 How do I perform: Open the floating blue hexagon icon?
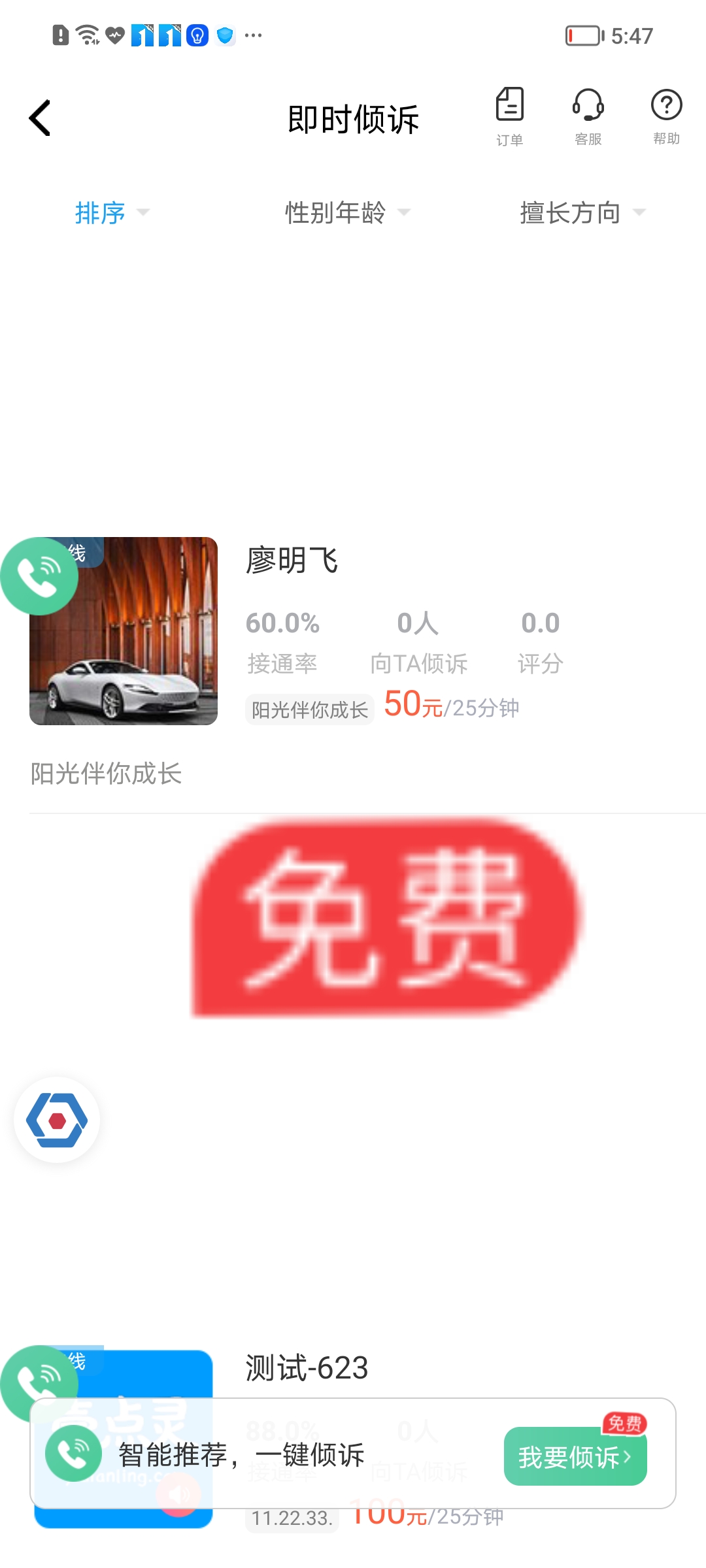57,1120
